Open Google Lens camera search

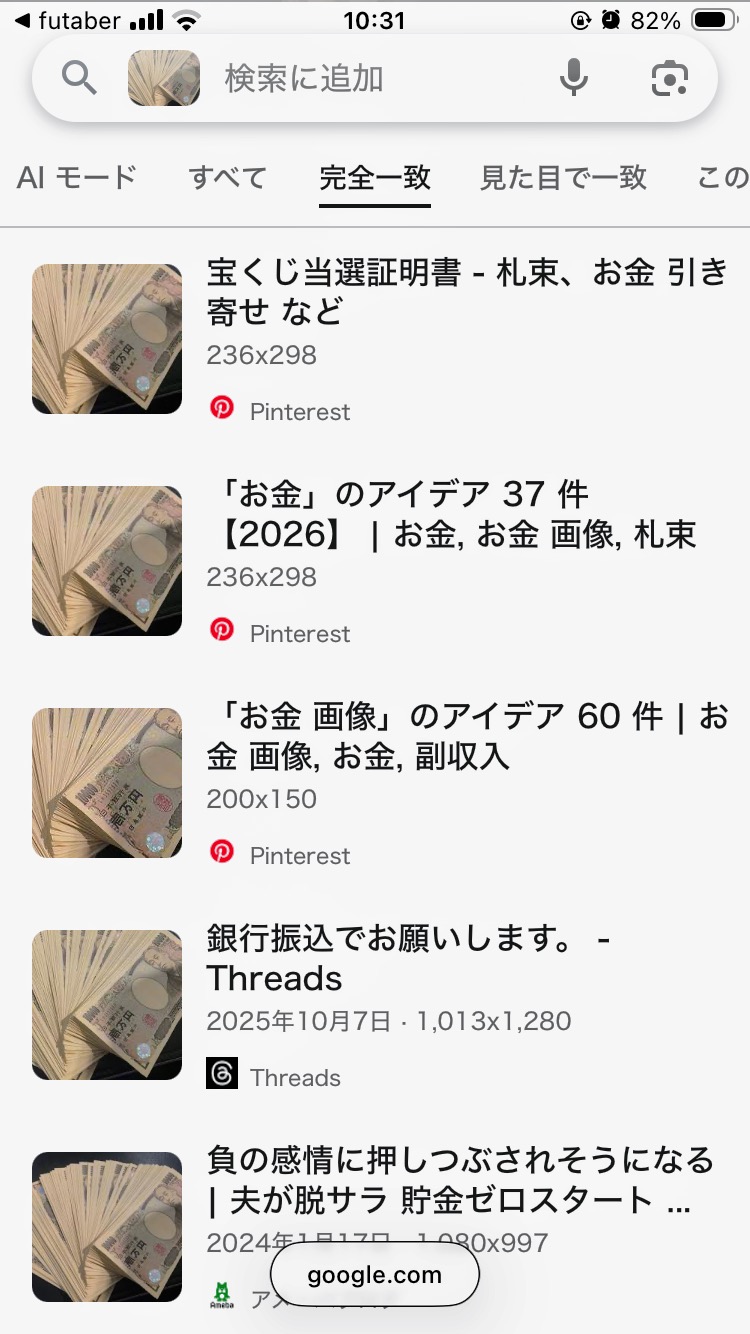pyautogui.click(x=670, y=78)
